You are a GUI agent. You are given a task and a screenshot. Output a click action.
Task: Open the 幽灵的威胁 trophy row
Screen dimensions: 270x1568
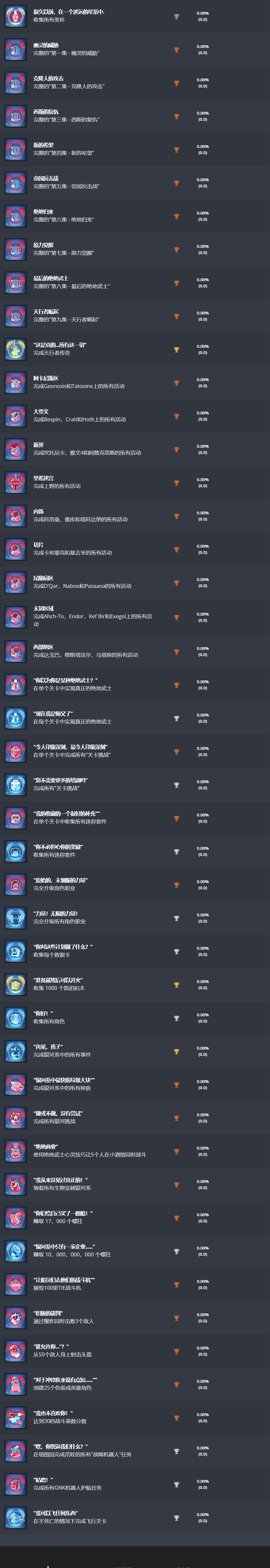(x=91, y=49)
